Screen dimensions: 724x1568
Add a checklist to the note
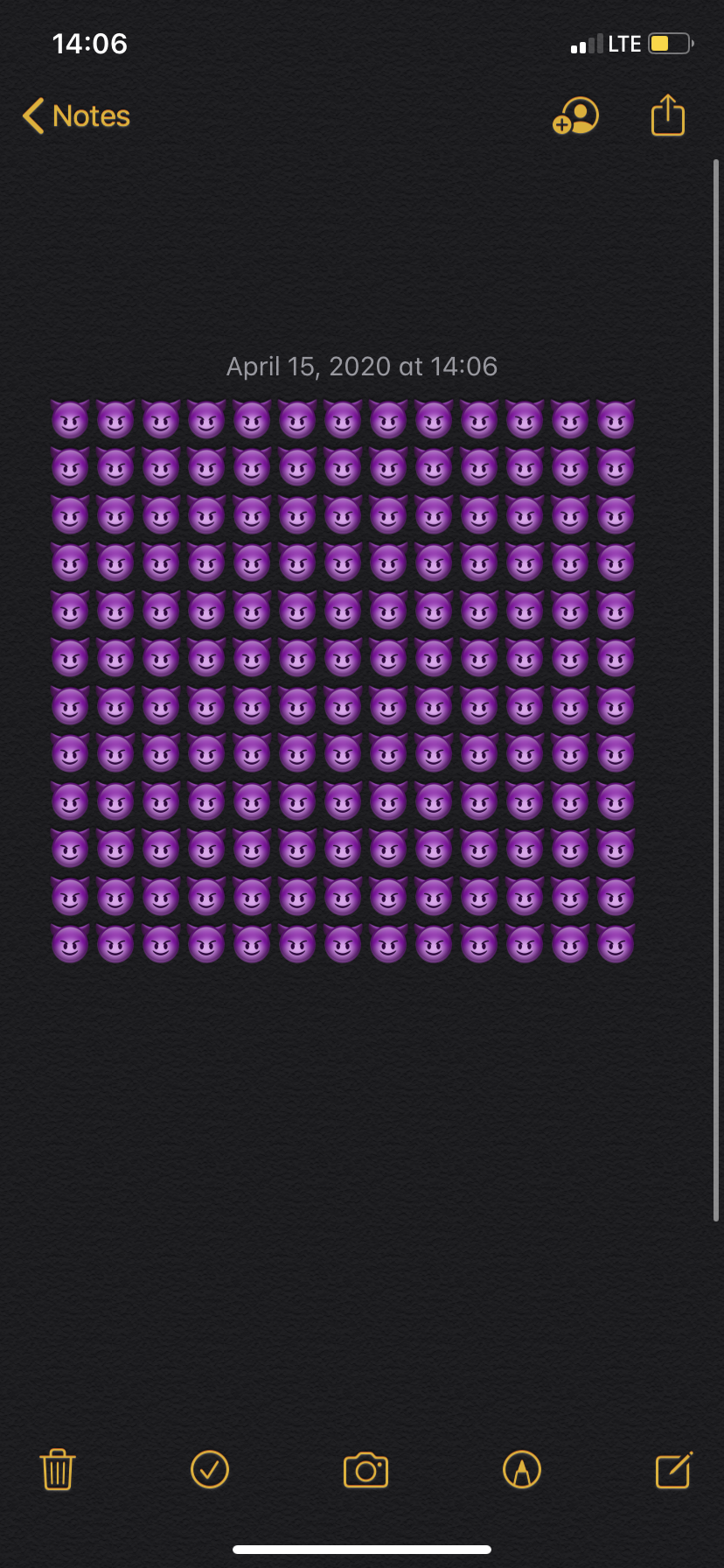[210, 1469]
